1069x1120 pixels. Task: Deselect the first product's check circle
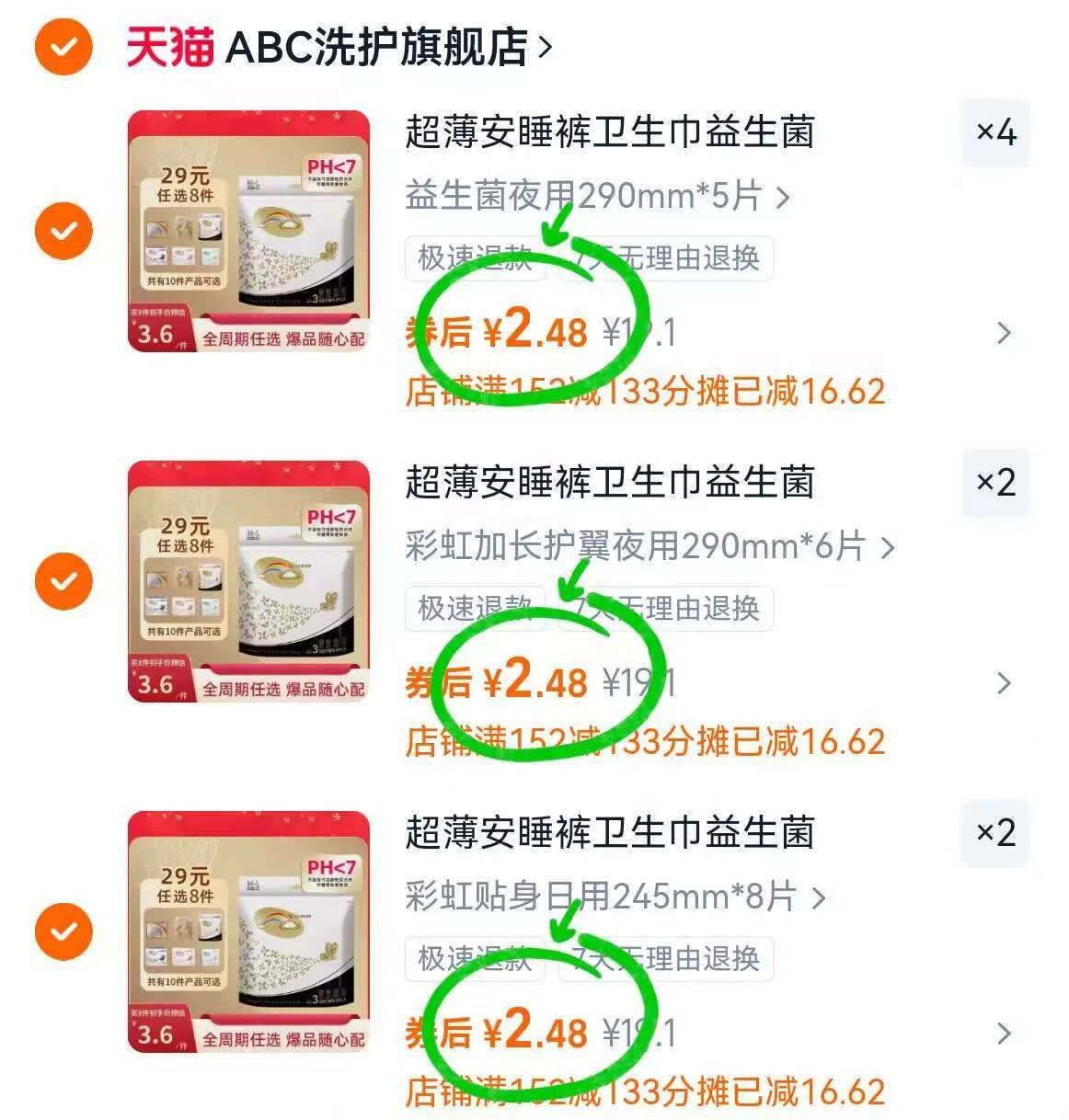point(62,228)
